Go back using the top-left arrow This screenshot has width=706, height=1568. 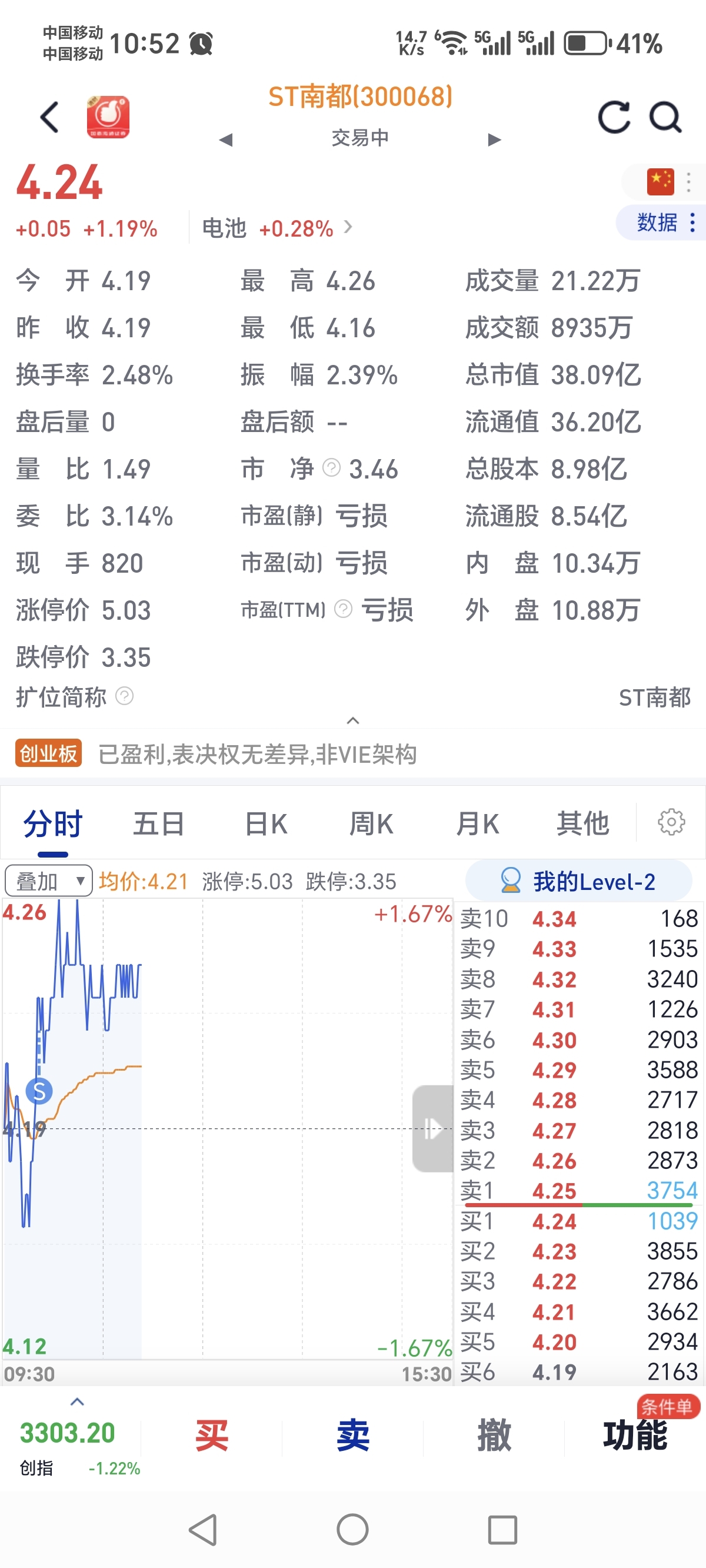pyautogui.click(x=50, y=117)
